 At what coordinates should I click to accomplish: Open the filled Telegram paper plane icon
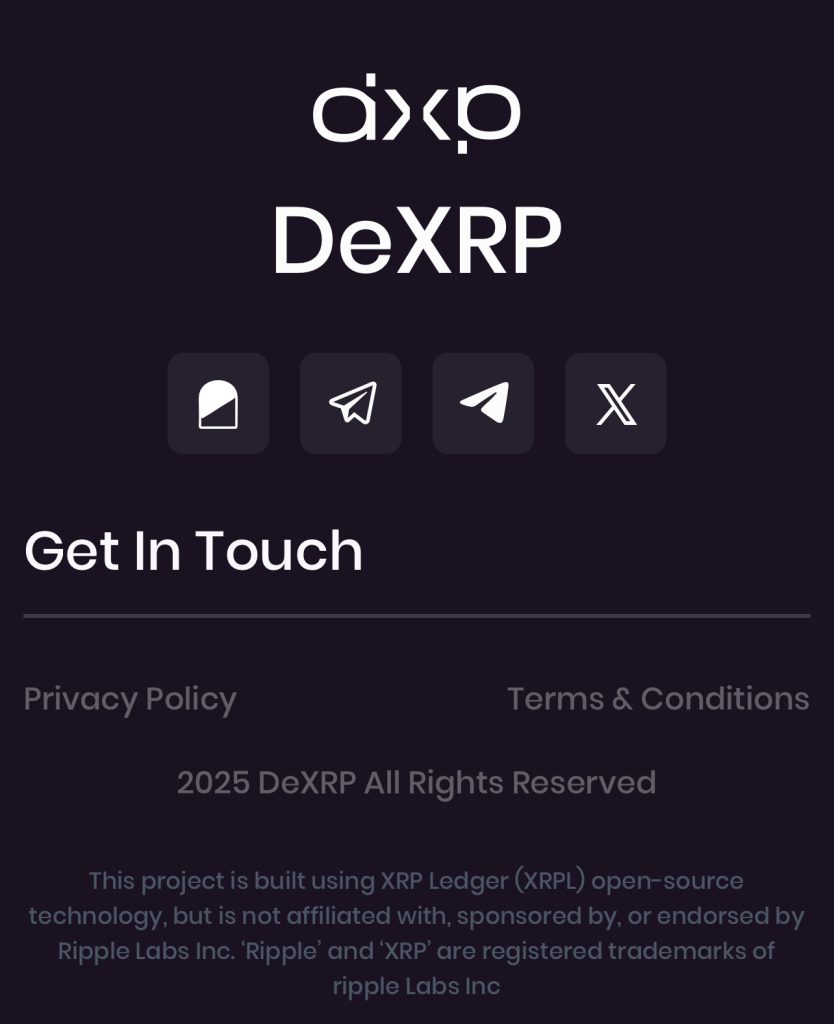[483, 404]
